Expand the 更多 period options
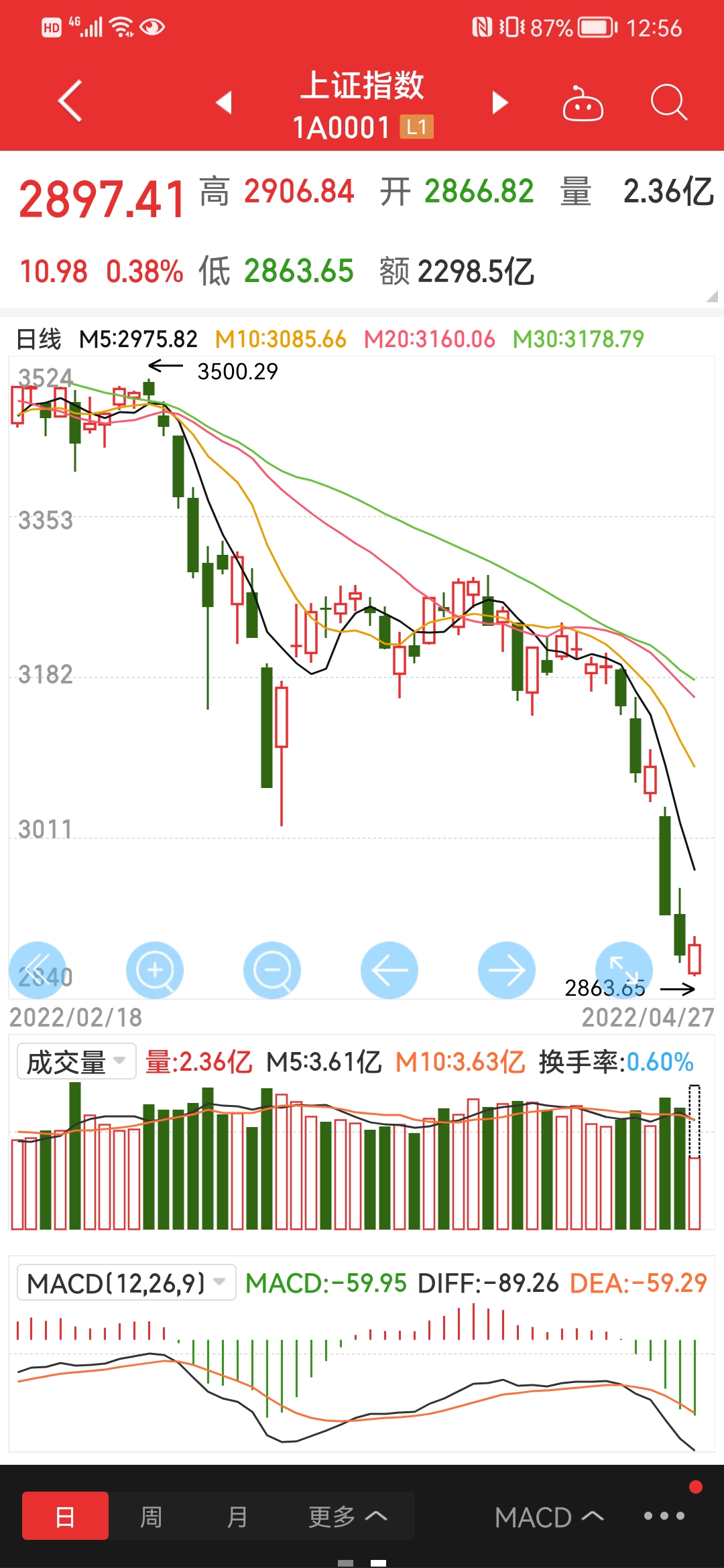Viewport: 724px width, 1568px height. coord(347,1516)
